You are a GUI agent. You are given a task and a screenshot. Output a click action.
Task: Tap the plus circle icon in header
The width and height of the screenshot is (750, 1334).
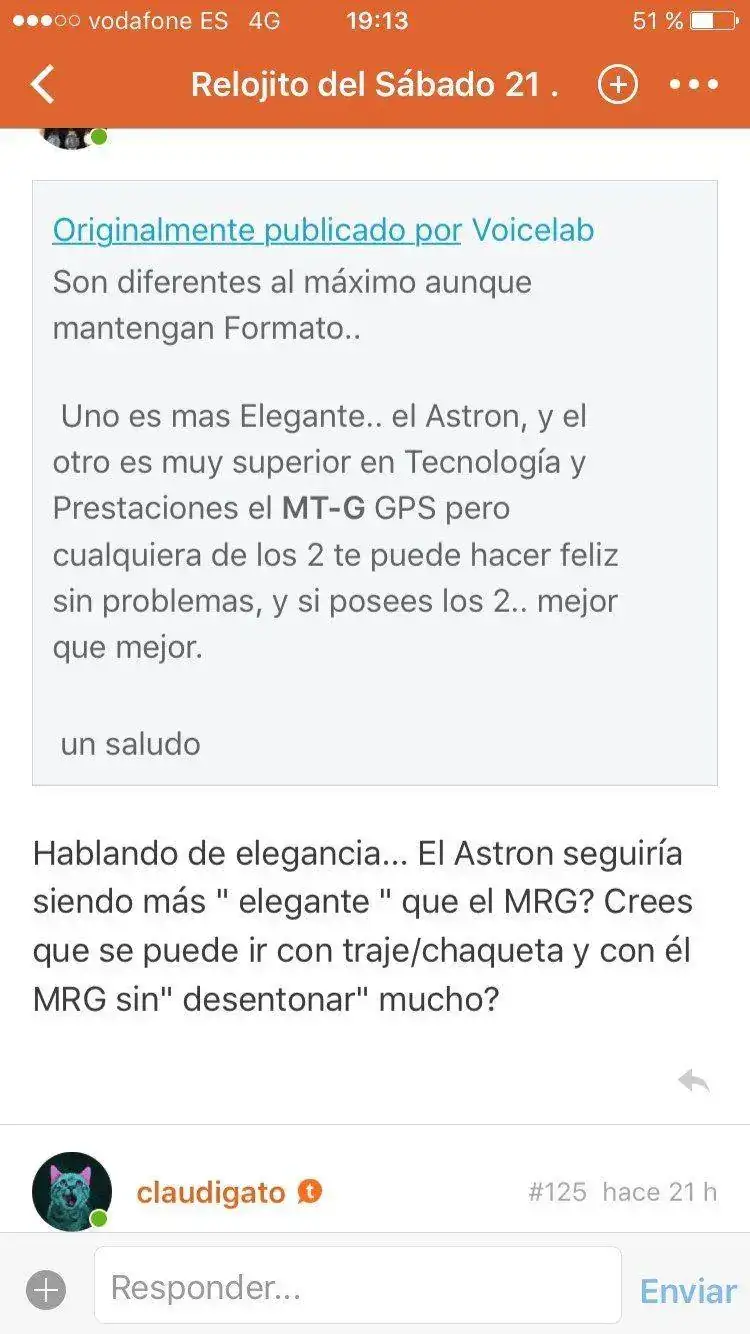[617, 85]
